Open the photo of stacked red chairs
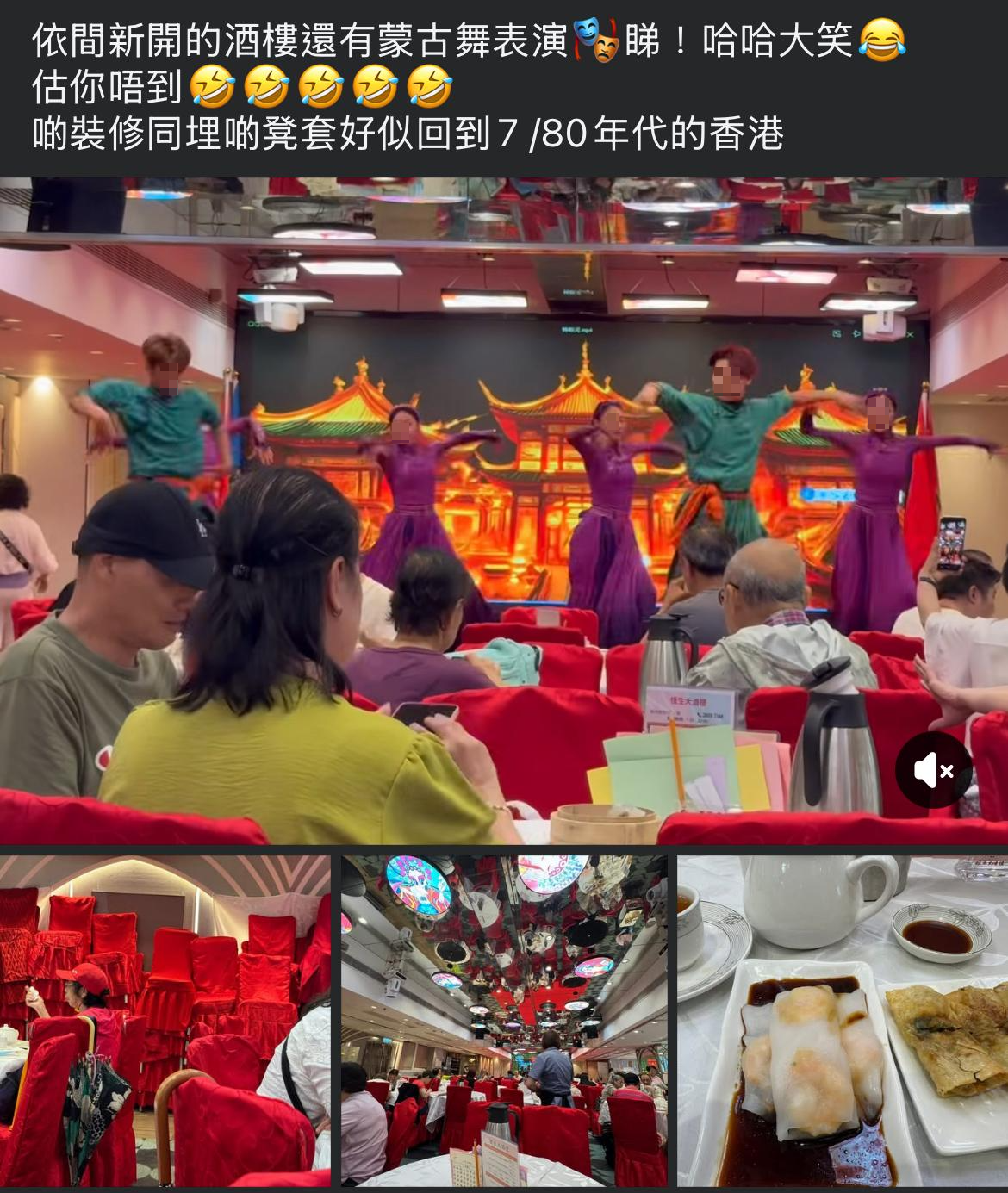Screen dimensions: 1008x1193 click(x=165, y=1020)
